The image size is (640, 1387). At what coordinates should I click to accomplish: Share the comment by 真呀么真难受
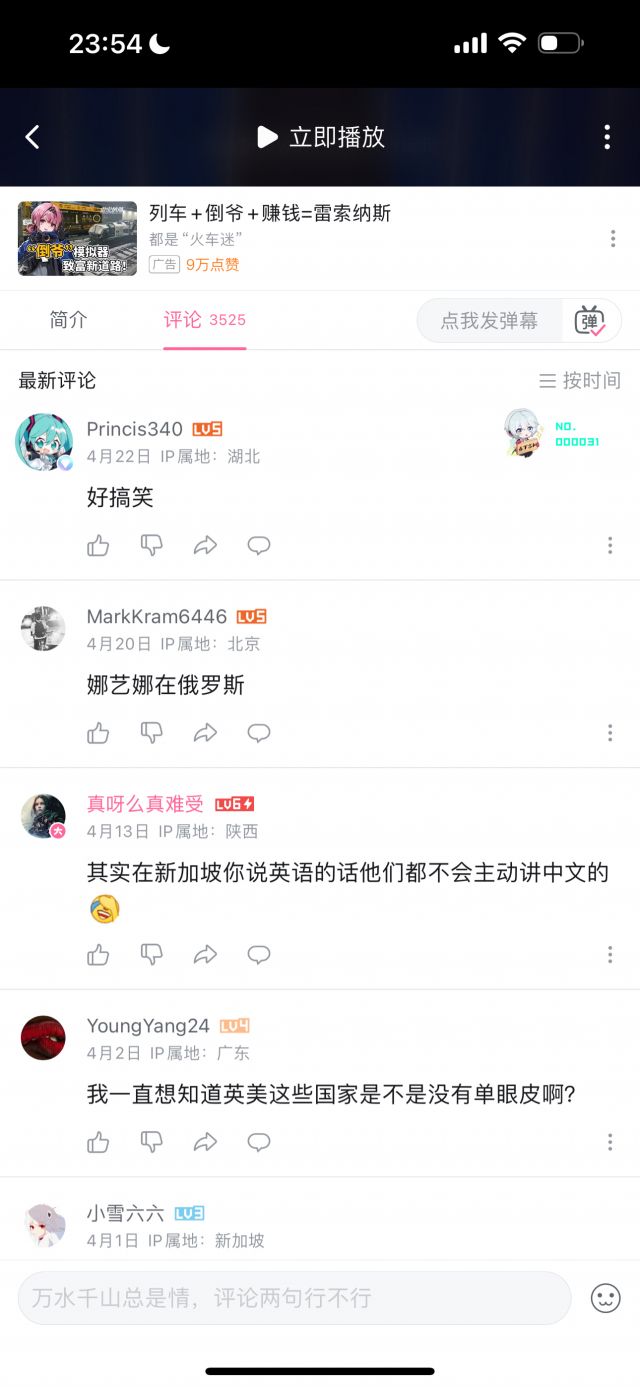click(205, 955)
